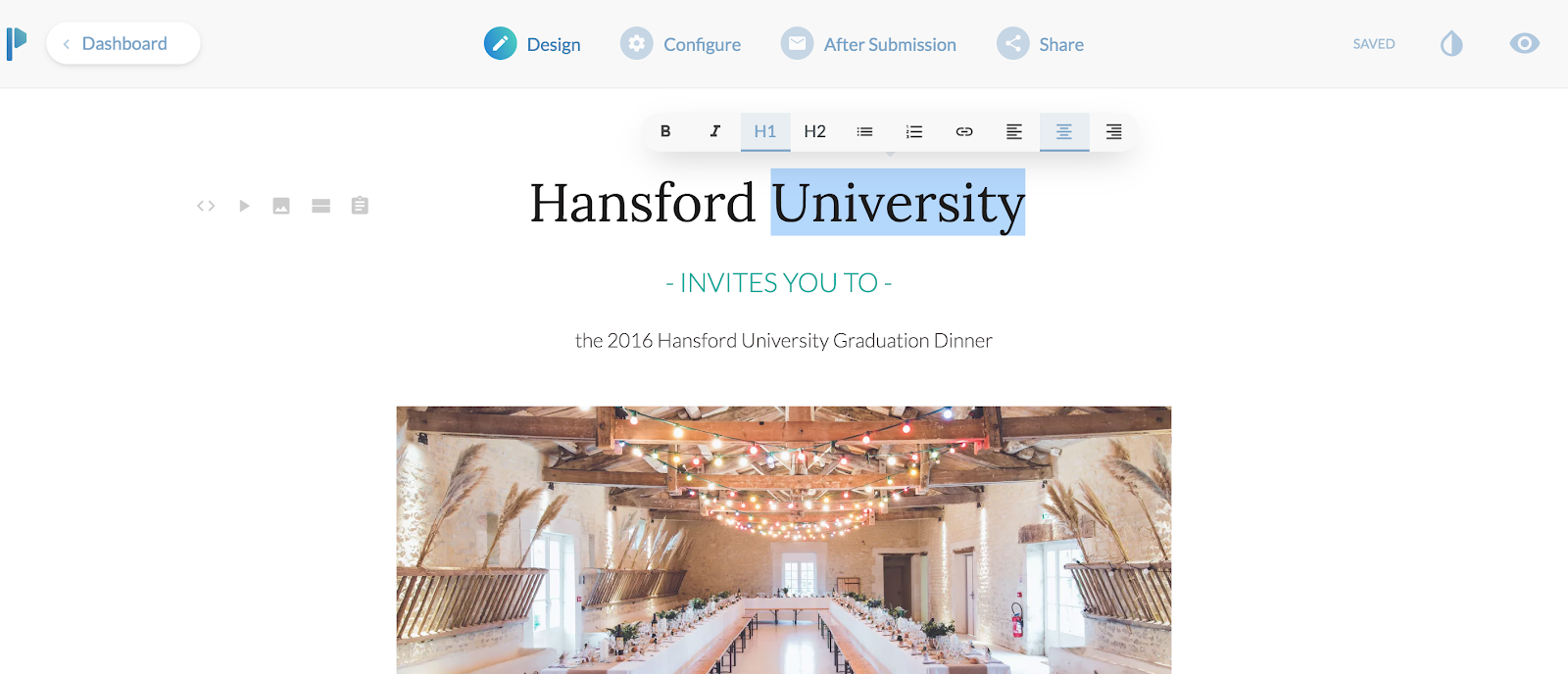Switch to the Configure tab
Screen dimensions: 1568x674
pos(681,44)
